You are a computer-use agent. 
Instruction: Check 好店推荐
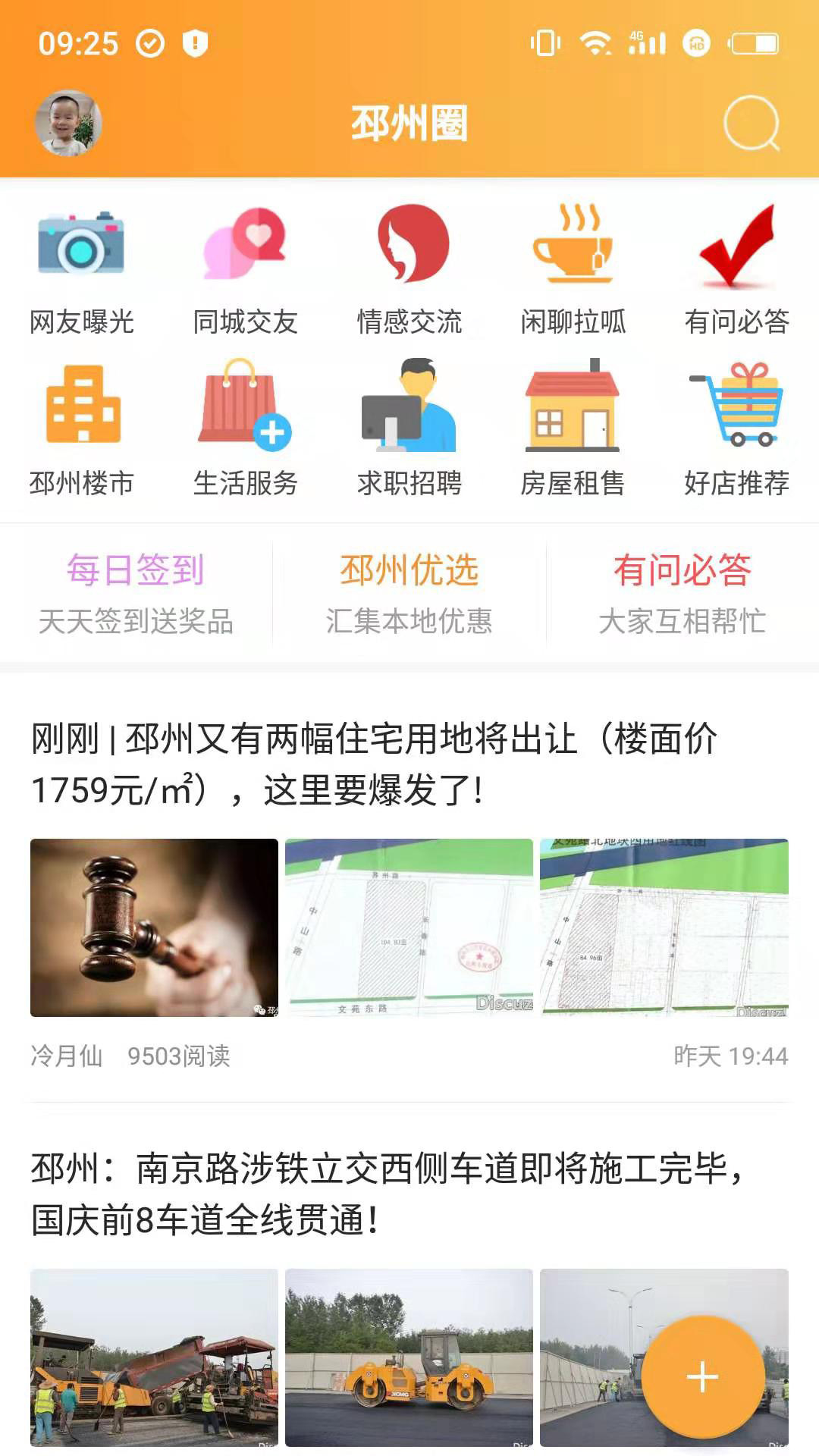point(737,428)
